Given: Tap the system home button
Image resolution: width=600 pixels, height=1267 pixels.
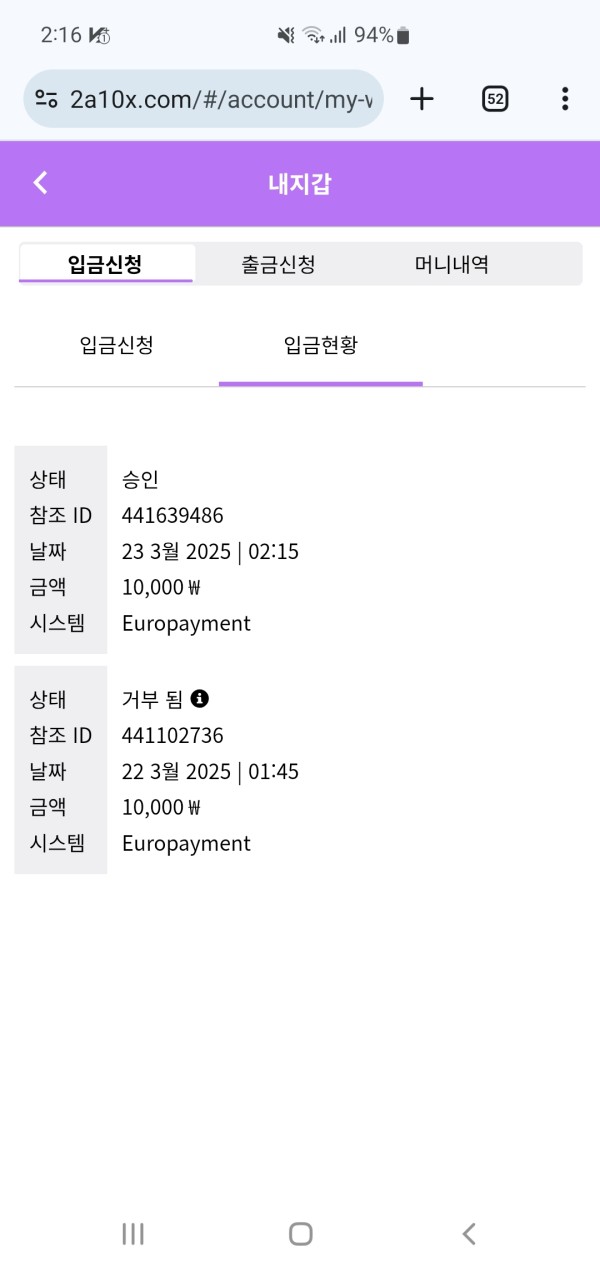Looking at the screenshot, I should (x=300, y=1233).
